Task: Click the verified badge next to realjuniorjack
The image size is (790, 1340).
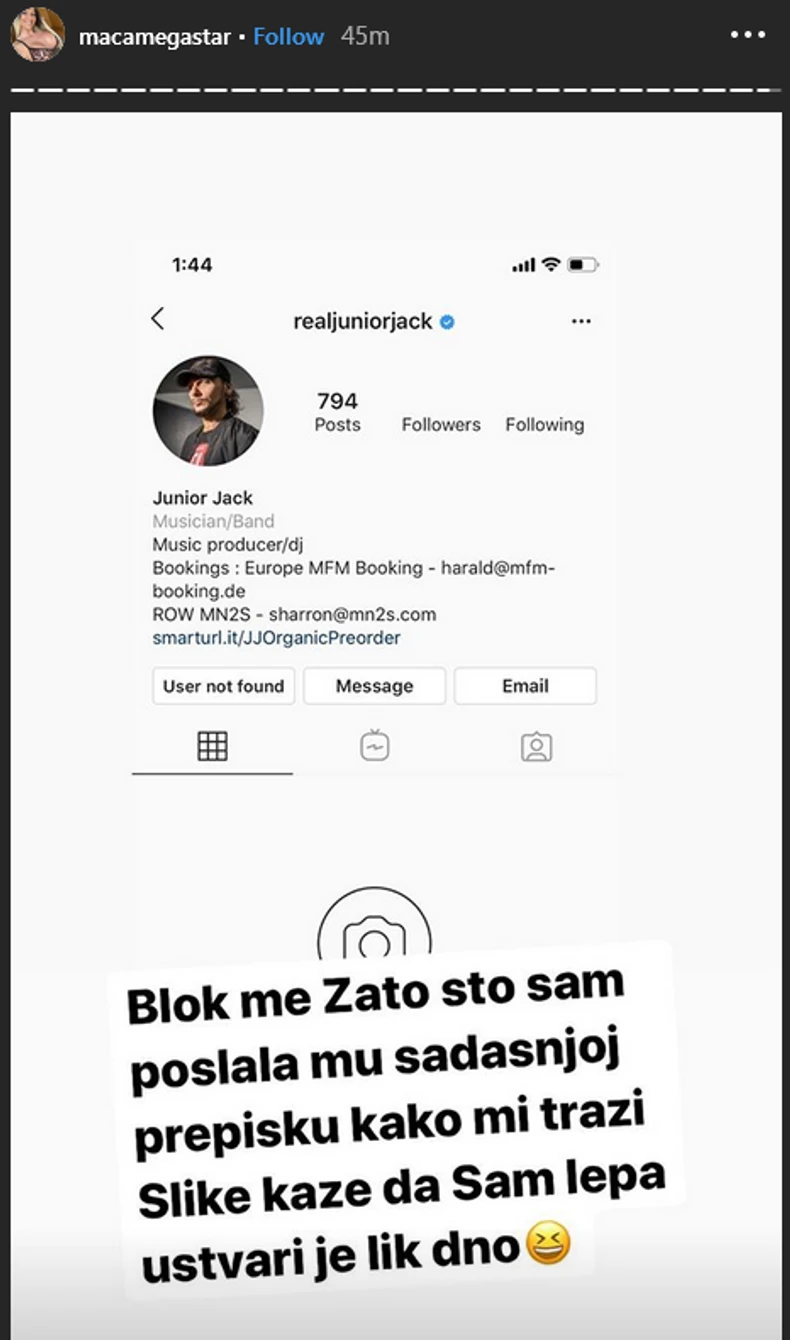Action: [x=447, y=321]
